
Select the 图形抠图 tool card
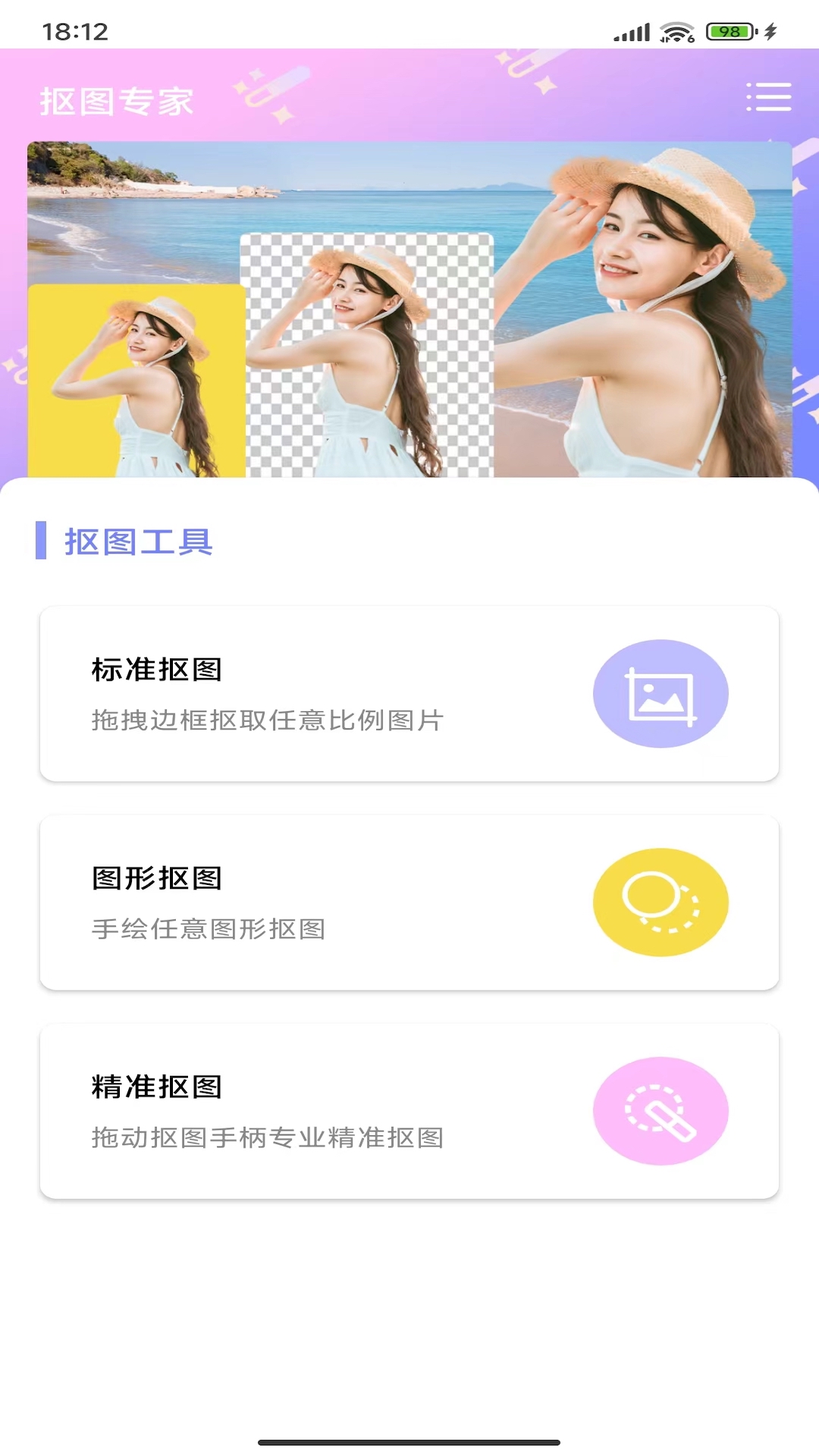point(409,902)
